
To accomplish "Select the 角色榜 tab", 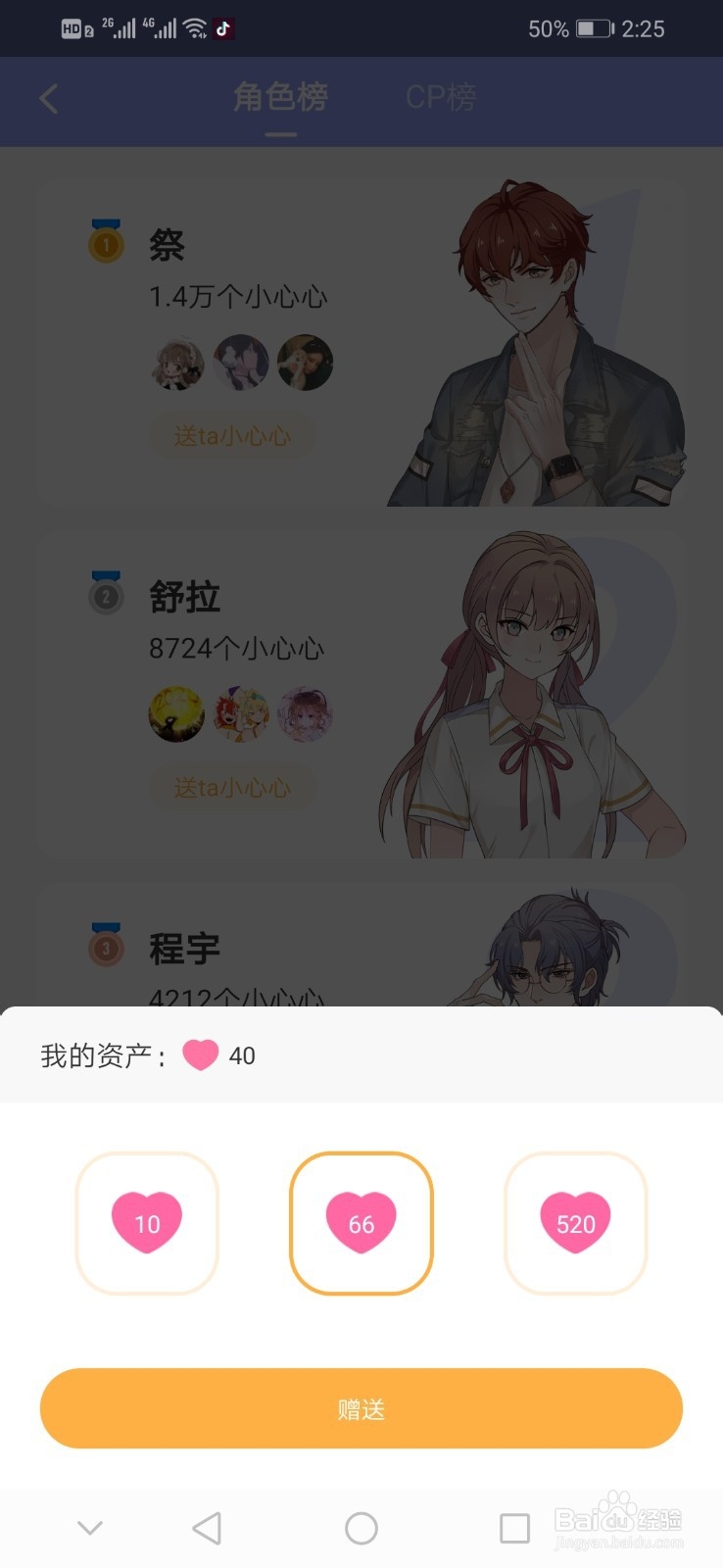I will pos(281,97).
